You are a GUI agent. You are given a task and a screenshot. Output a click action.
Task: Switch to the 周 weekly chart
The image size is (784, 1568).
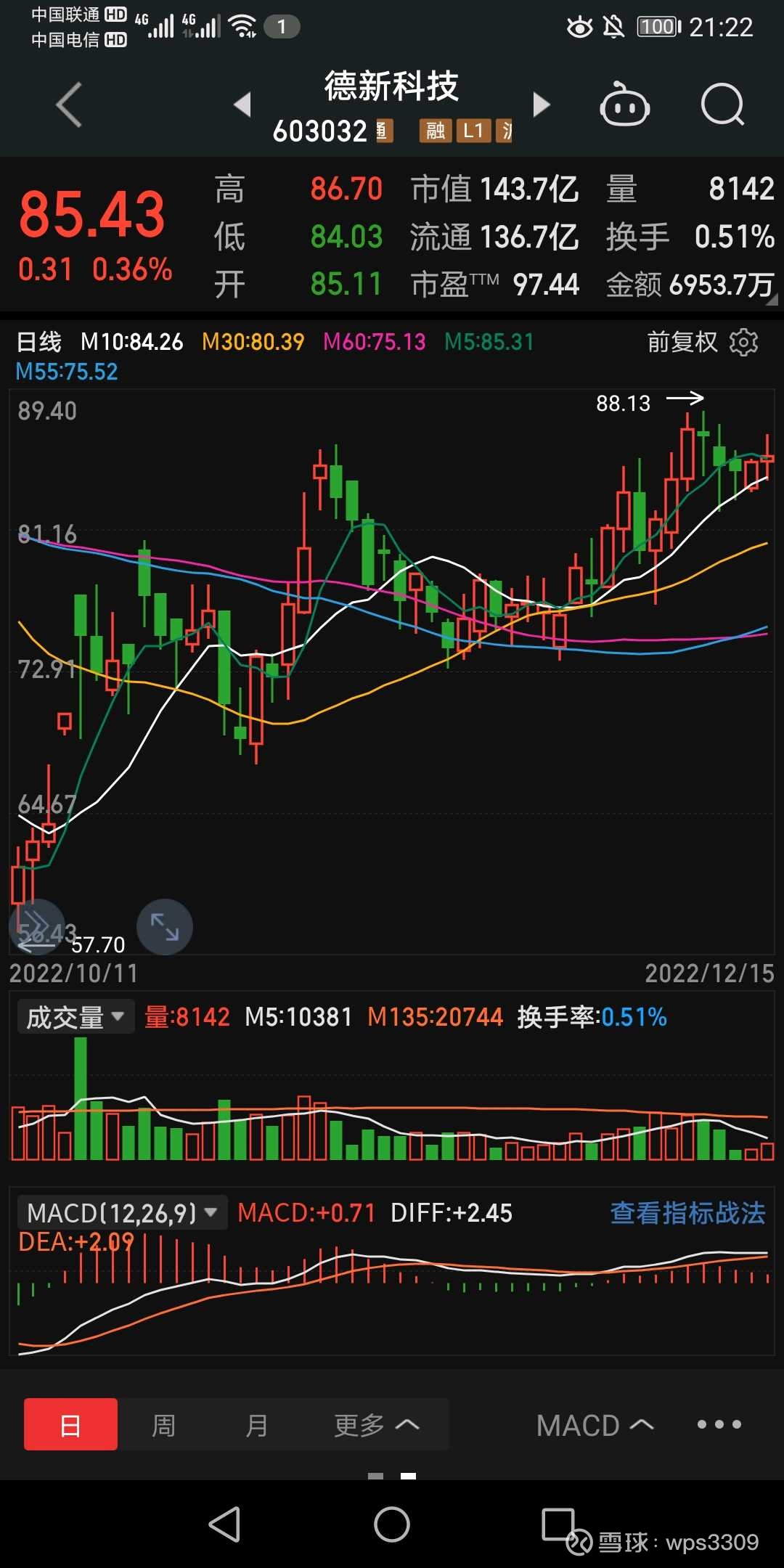click(x=164, y=1425)
